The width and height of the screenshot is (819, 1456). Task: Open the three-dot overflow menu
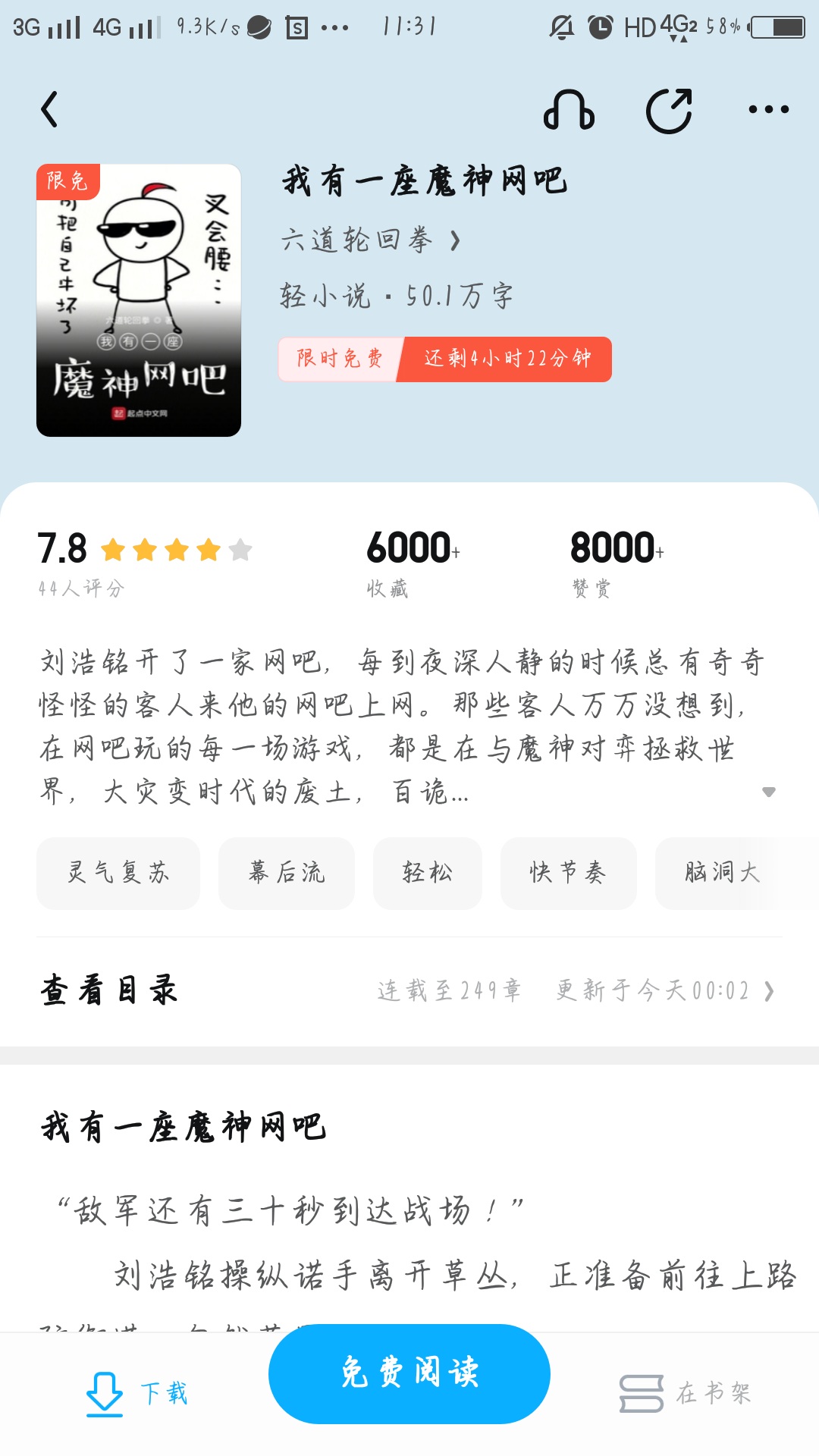[768, 110]
